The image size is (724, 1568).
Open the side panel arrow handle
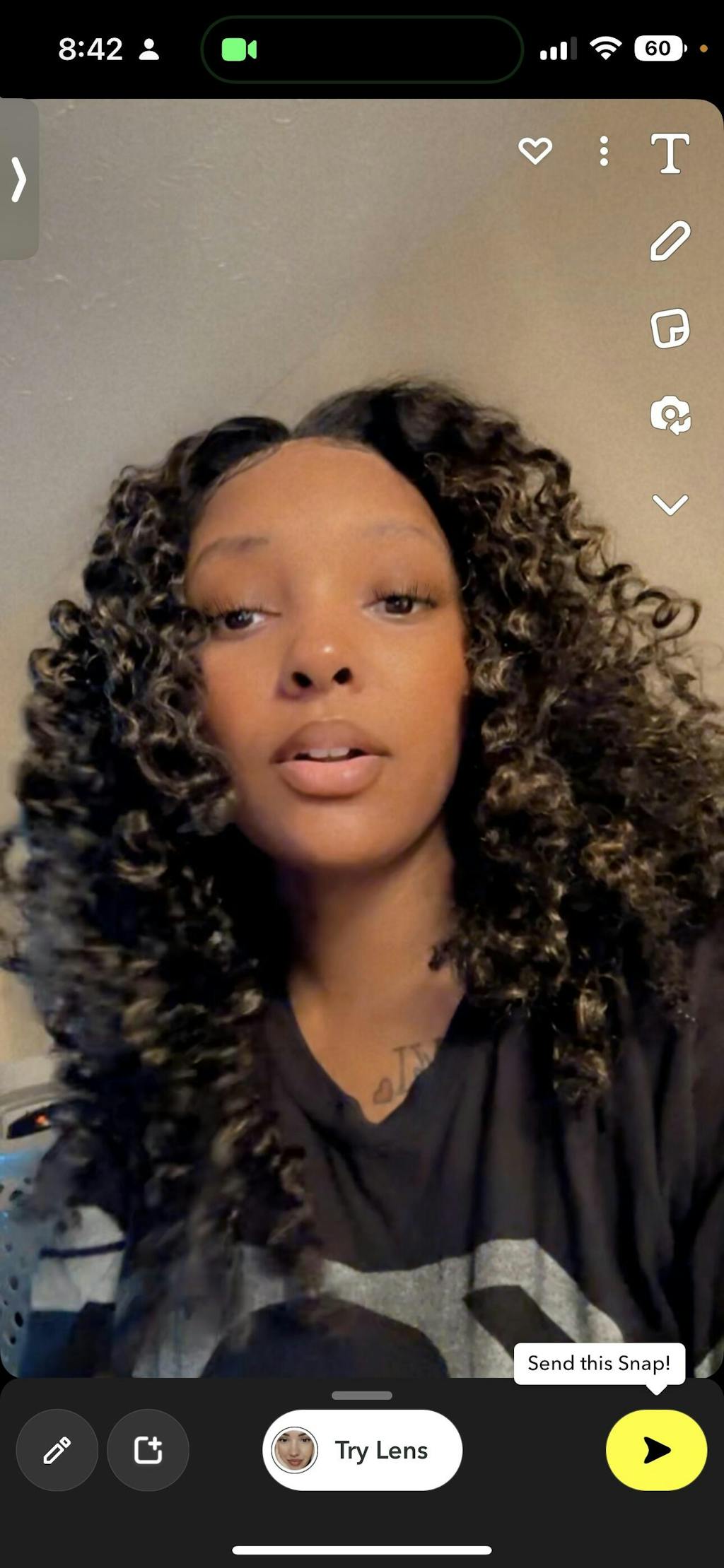[19, 179]
